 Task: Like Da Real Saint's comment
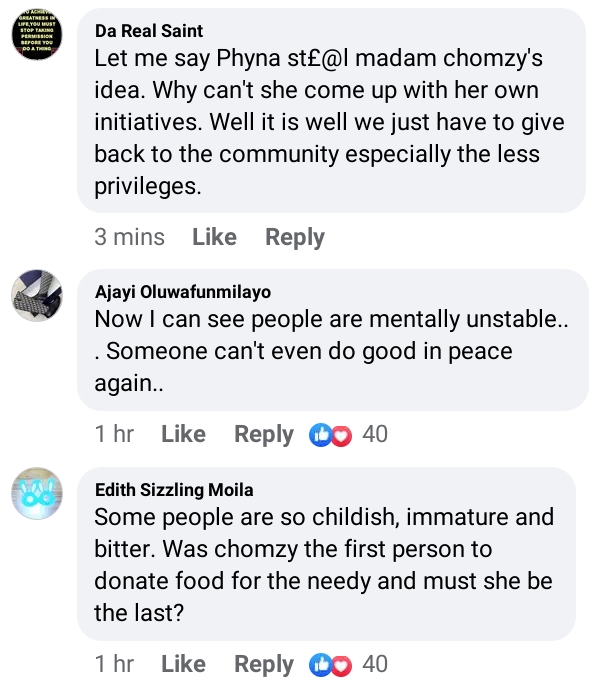tap(214, 237)
